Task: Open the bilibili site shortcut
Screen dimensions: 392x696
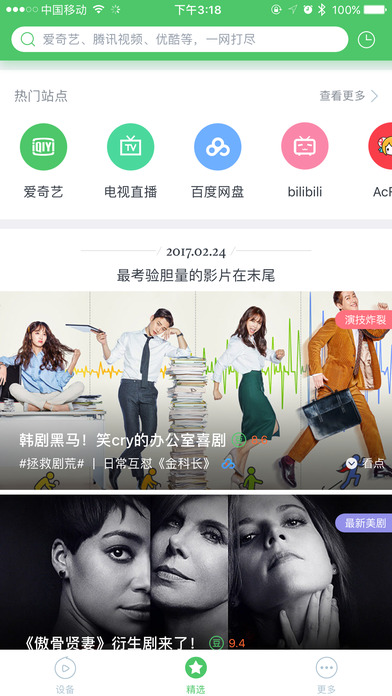Action: click(305, 161)
